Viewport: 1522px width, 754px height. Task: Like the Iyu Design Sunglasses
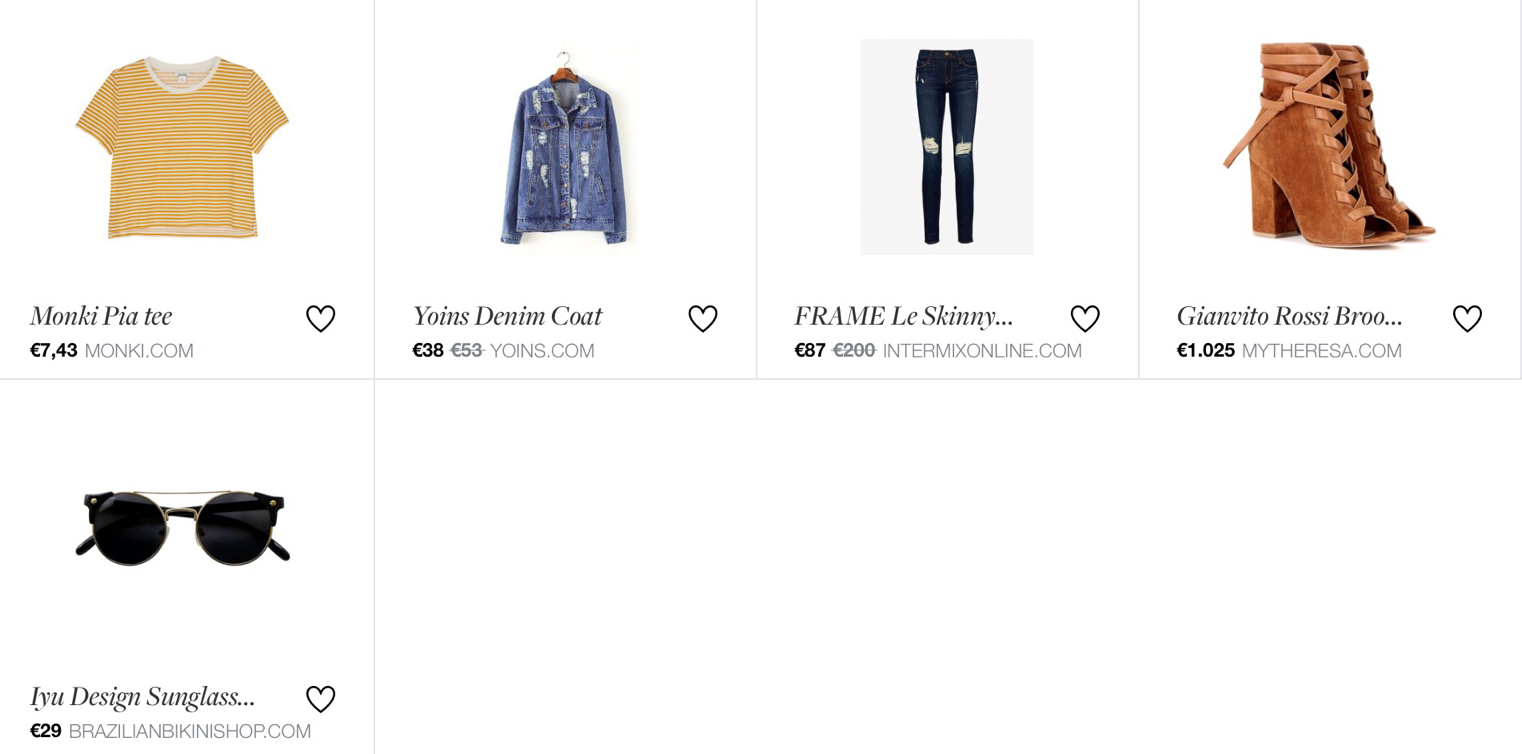click(x=320, y=699)
